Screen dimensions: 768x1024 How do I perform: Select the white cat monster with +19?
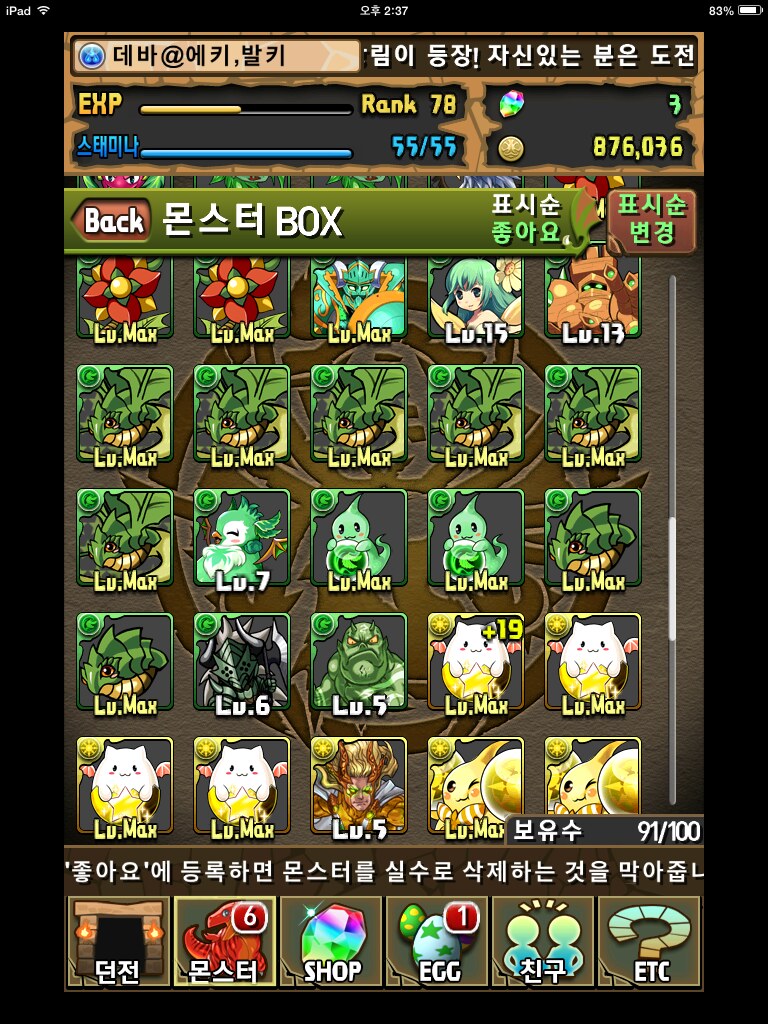pyautogui.click(x=476, y=662)
